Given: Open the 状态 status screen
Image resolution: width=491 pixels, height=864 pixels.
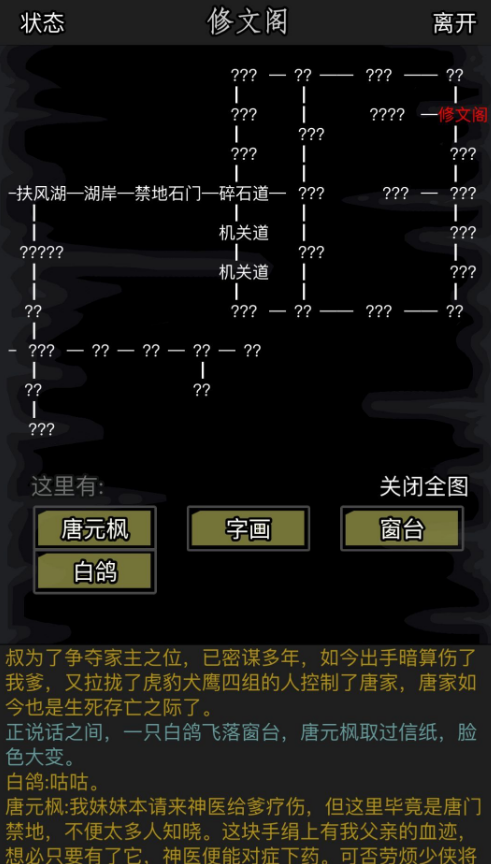Looking at the screenshot, I should pos(42,23).
